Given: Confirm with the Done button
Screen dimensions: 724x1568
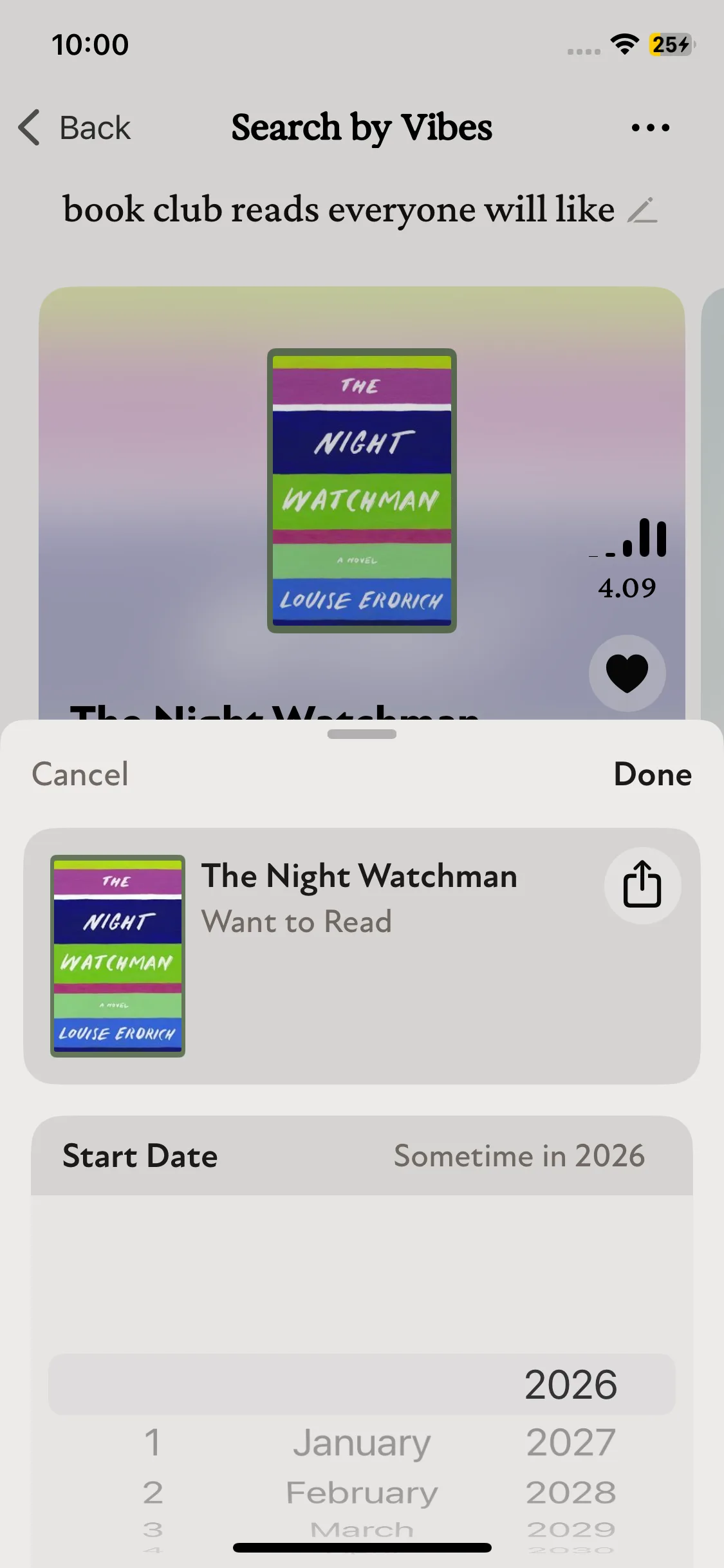Looking at the screenshot, I should click(x=652, y=774).
